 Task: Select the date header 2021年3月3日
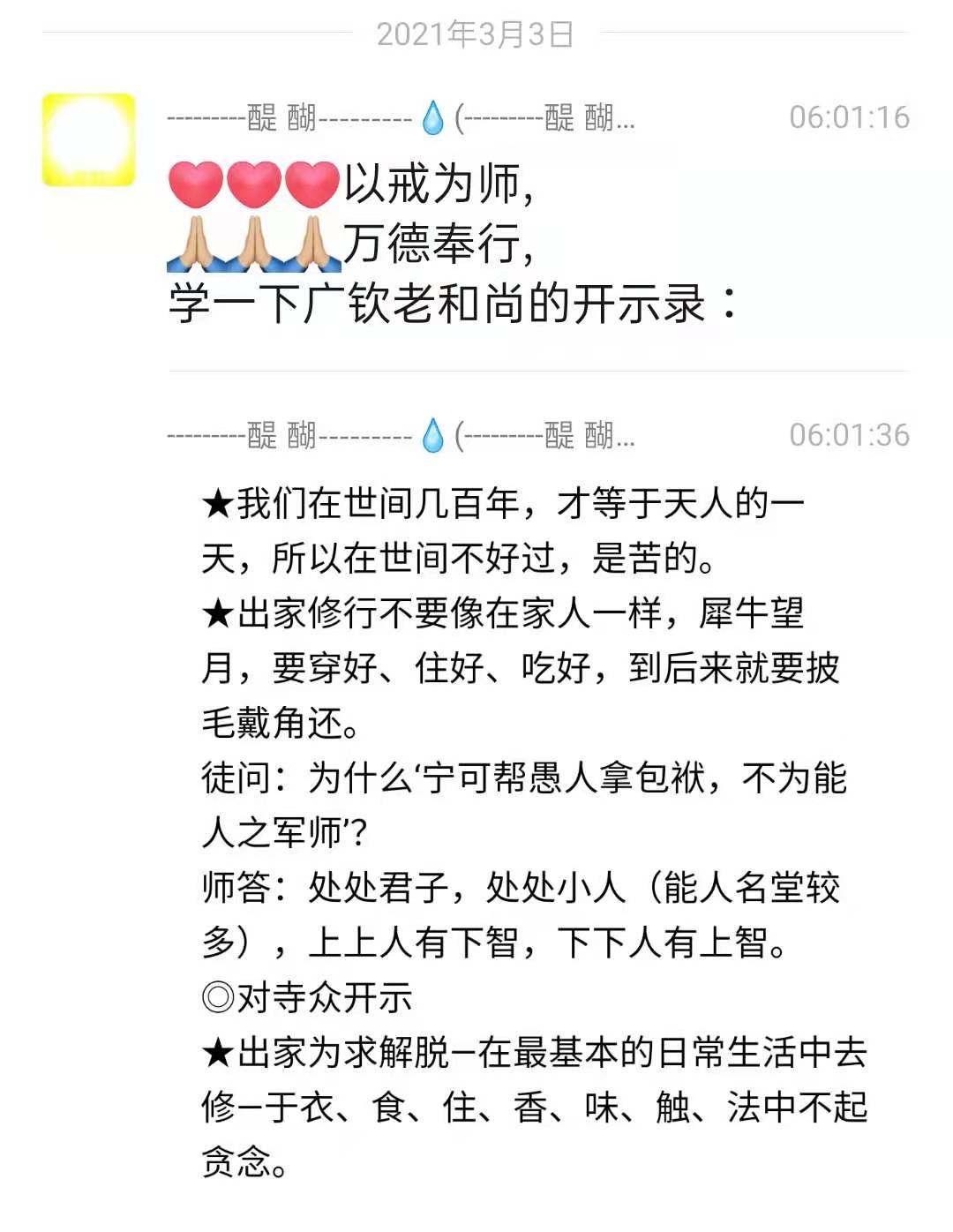(475, 32)
